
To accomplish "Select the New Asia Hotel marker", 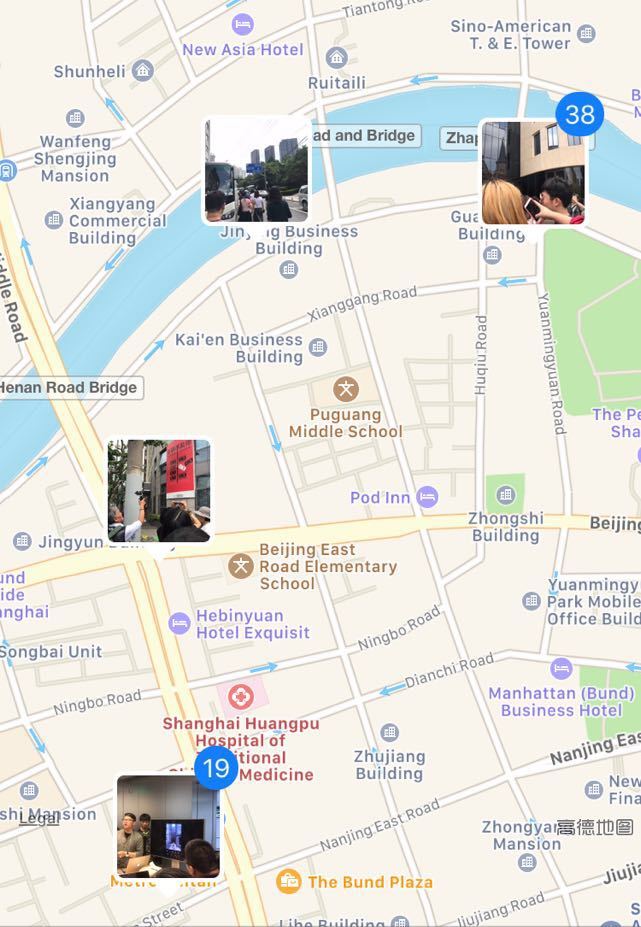I will pos(241,24).
